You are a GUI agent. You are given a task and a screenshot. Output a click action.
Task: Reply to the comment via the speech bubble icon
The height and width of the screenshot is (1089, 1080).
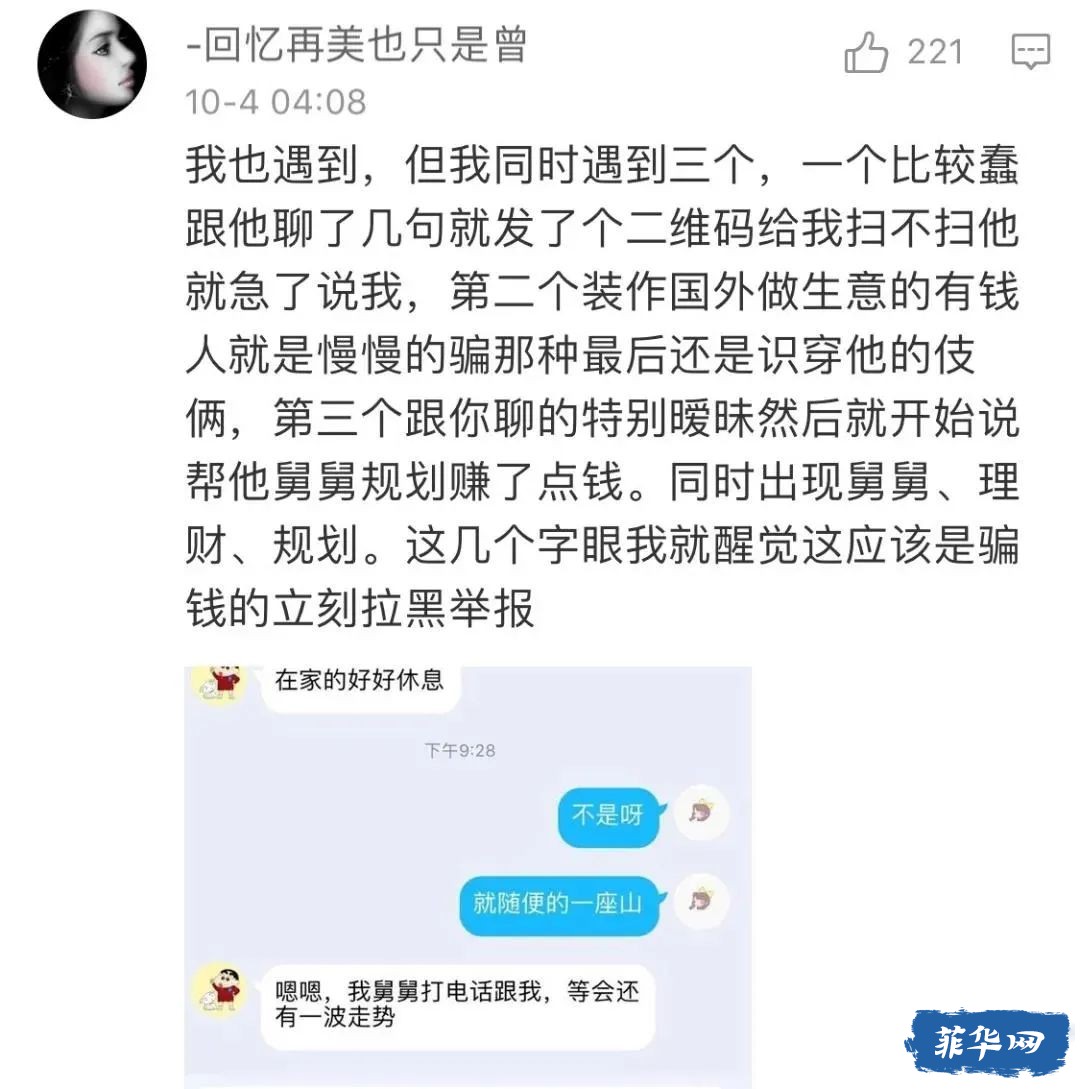click(1030, 52)
